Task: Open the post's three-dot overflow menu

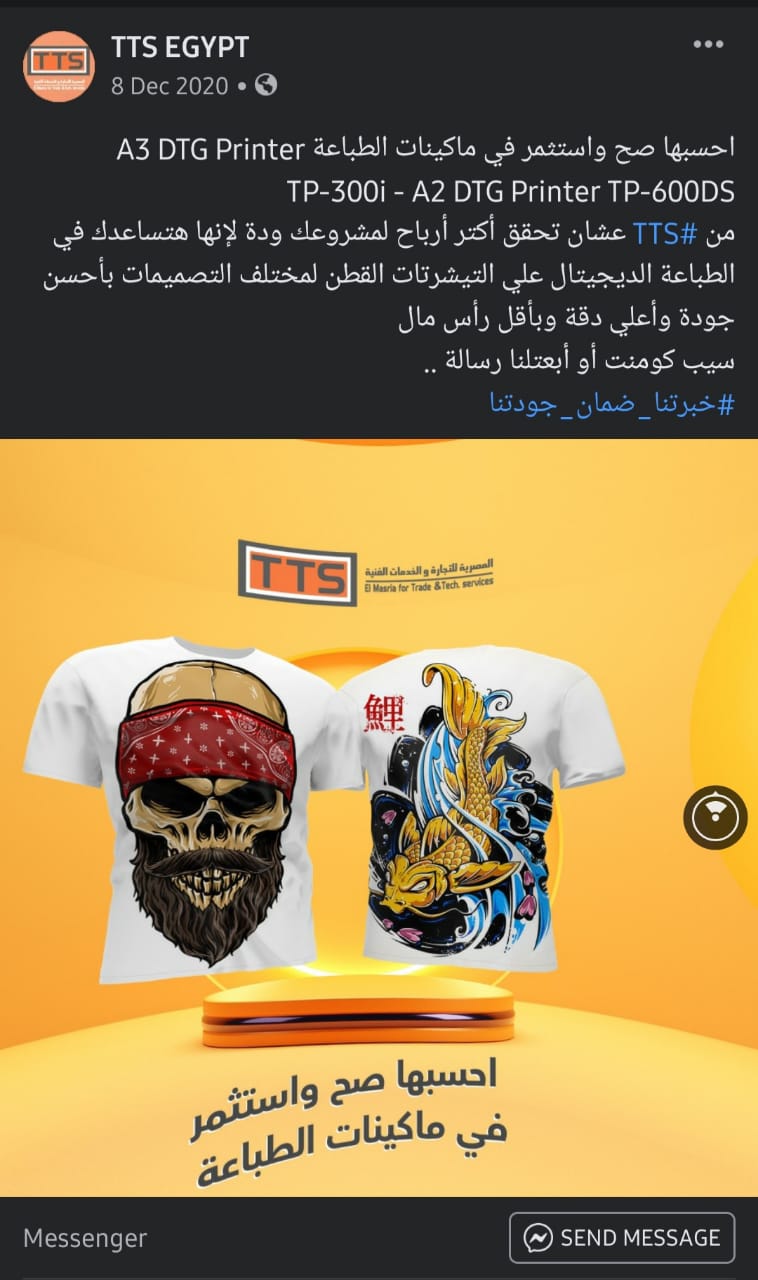Action: pos(708,45)
